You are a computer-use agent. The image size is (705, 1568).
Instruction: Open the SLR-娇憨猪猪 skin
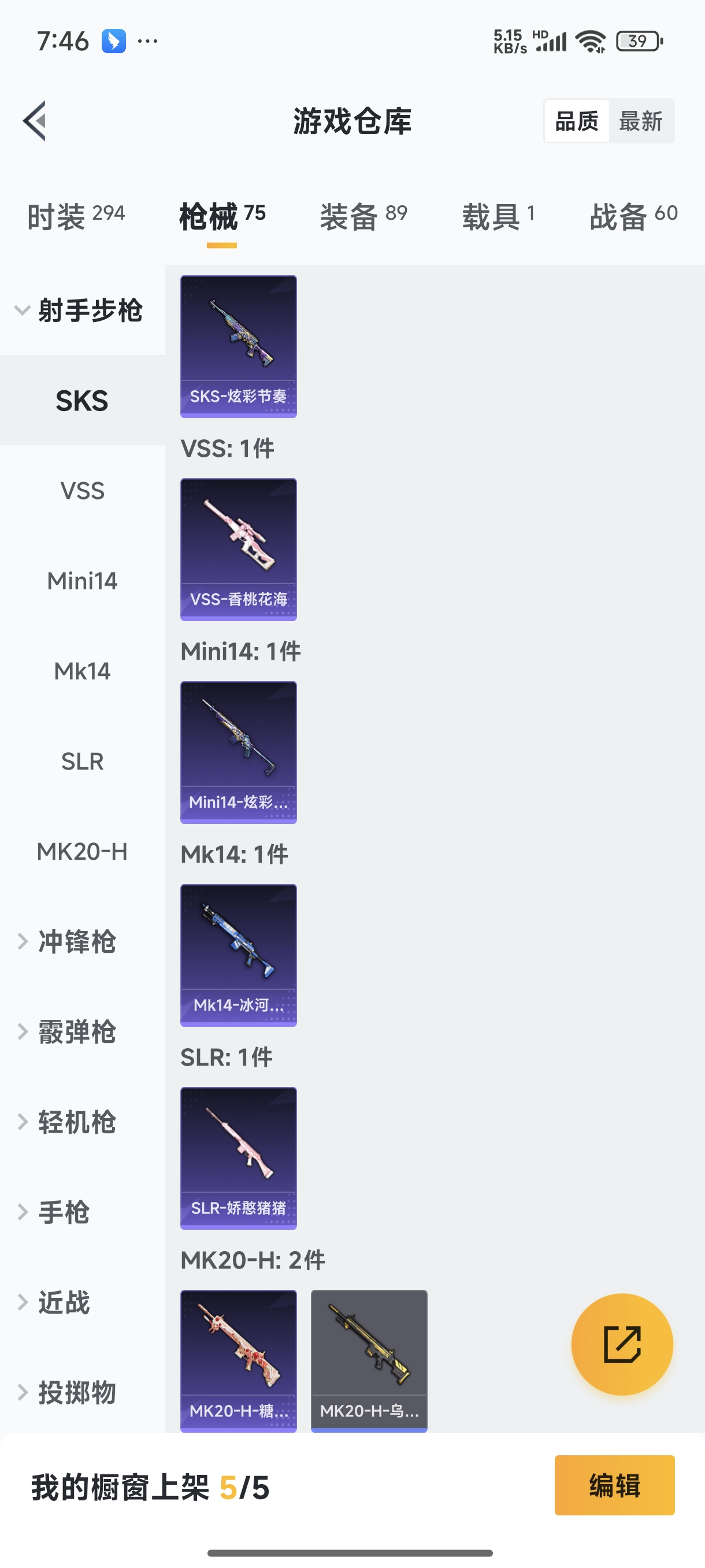[x=238, y=1158]
